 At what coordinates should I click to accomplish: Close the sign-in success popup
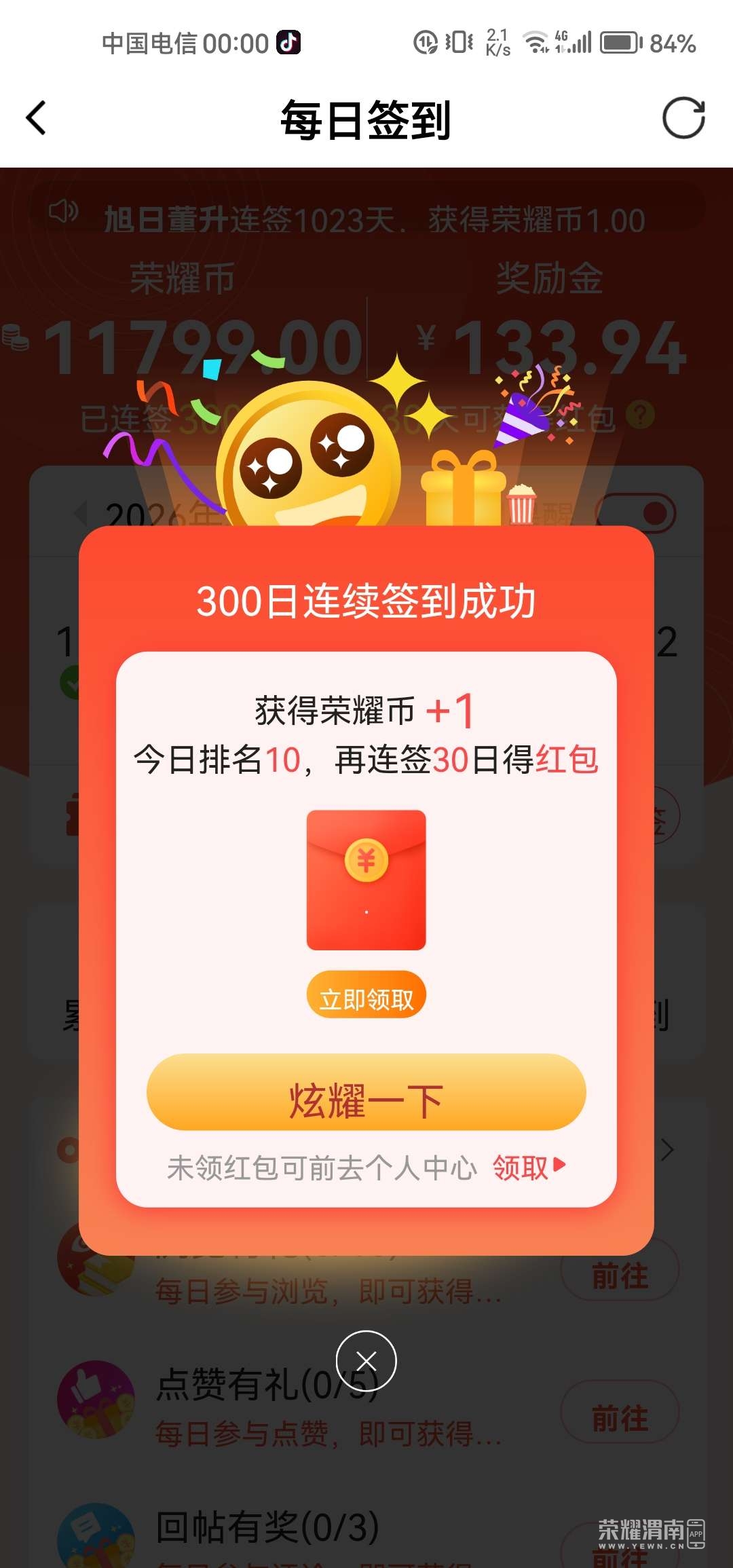366,1361
